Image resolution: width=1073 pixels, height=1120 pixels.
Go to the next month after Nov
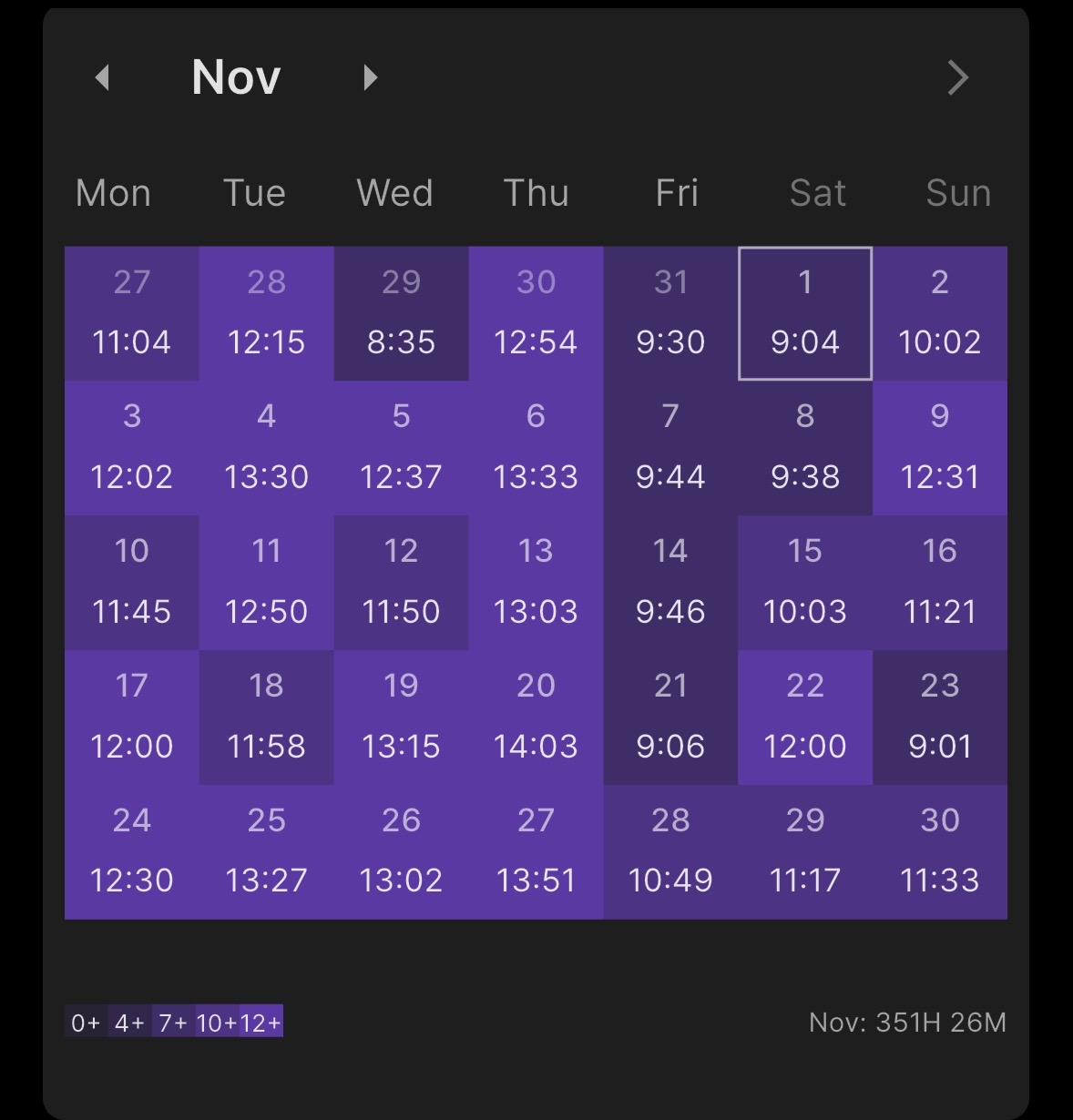(369, 77)
